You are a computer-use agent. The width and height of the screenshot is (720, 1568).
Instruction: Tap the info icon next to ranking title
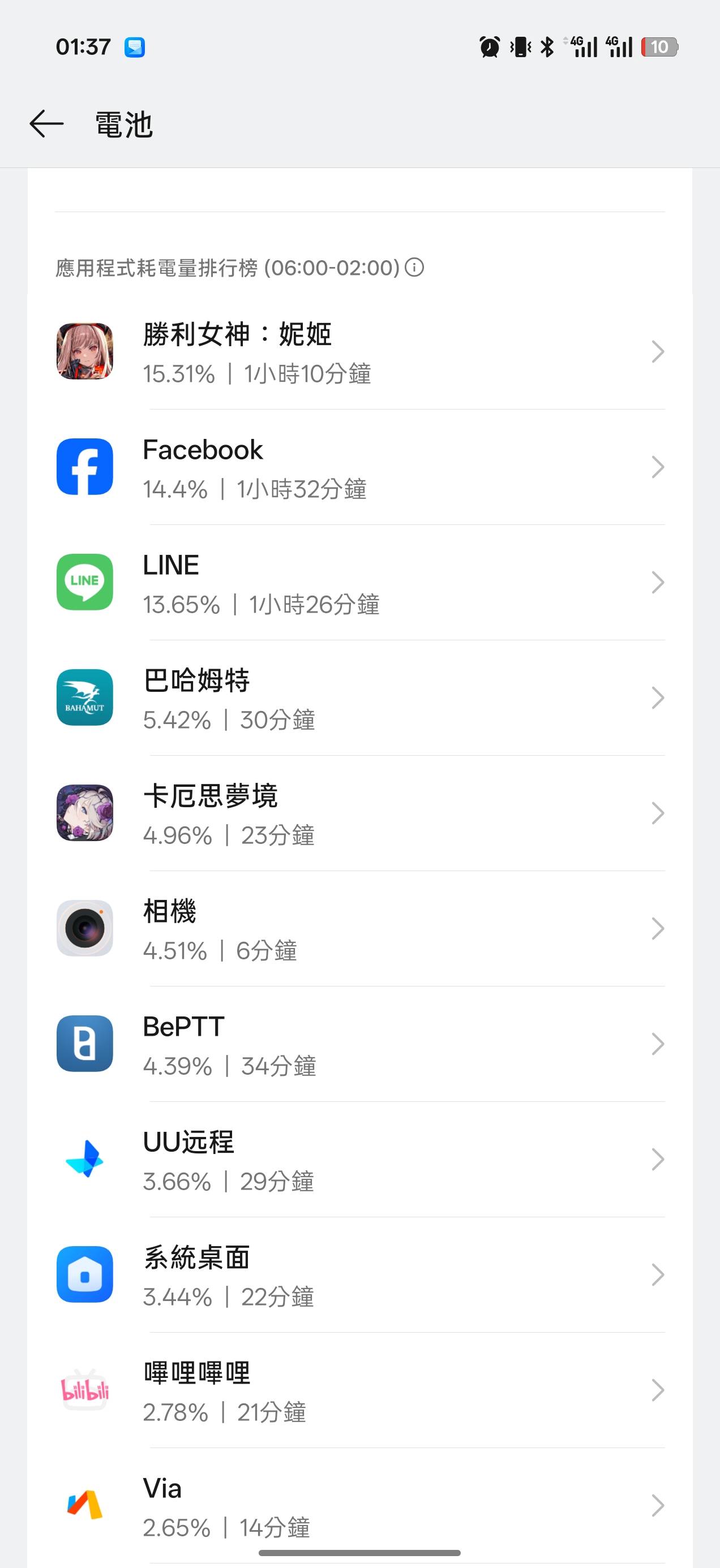[414, 268]
